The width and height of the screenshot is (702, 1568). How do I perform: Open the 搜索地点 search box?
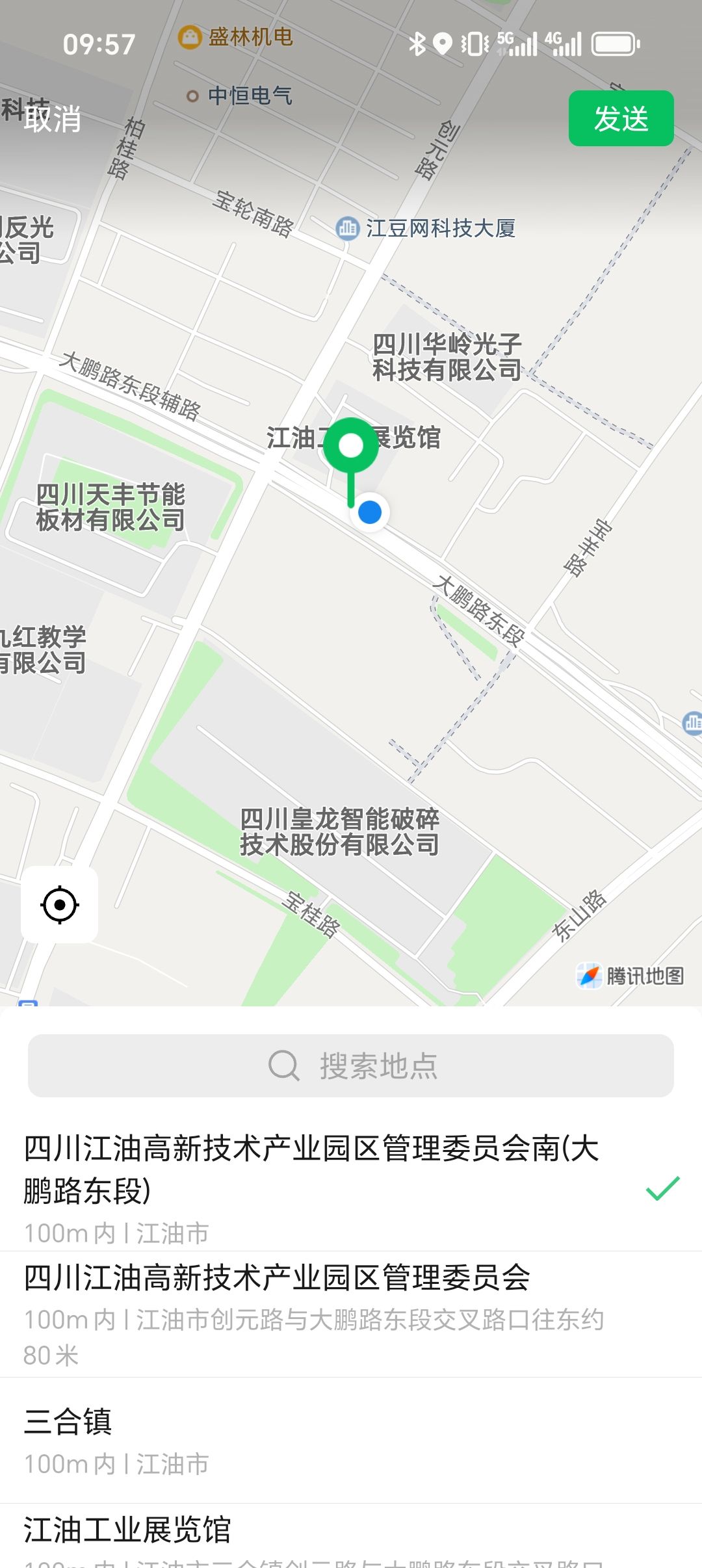tap(351, 1065)
